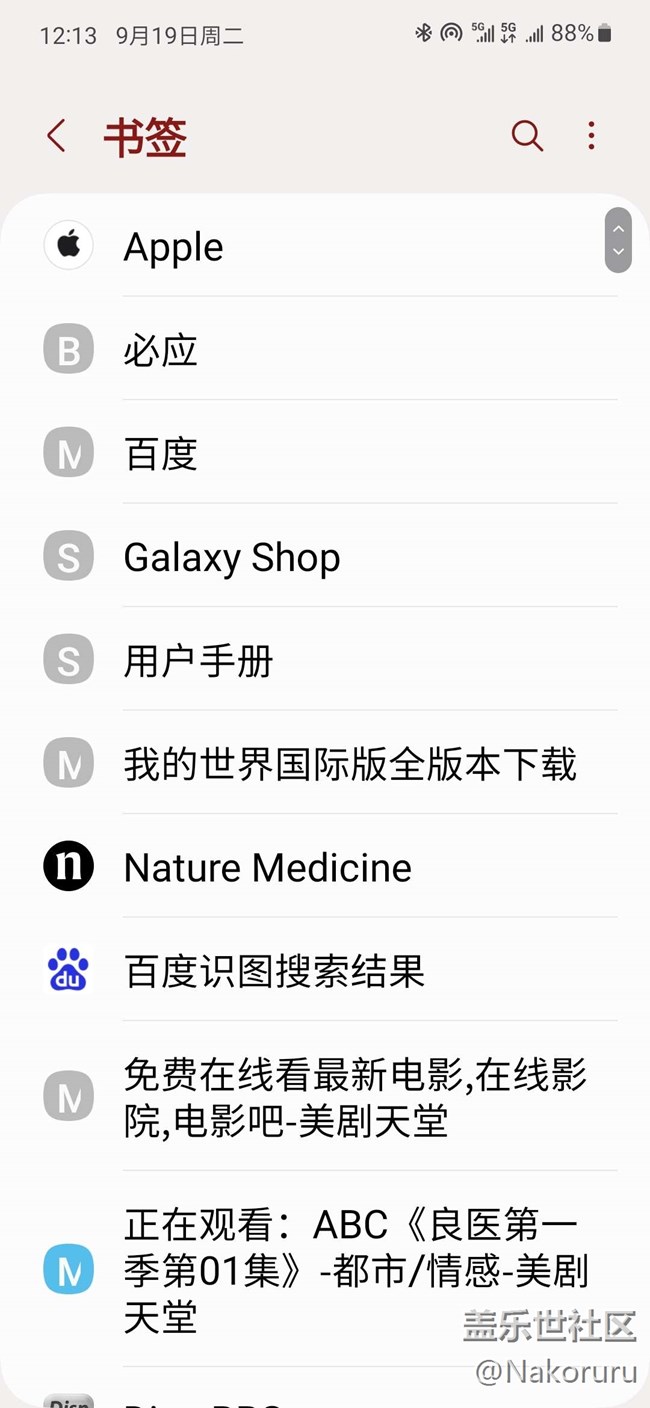650x1408 pixels.
Task: Open the Nature Medicine bookmark
Action: [x=325, y=867]
